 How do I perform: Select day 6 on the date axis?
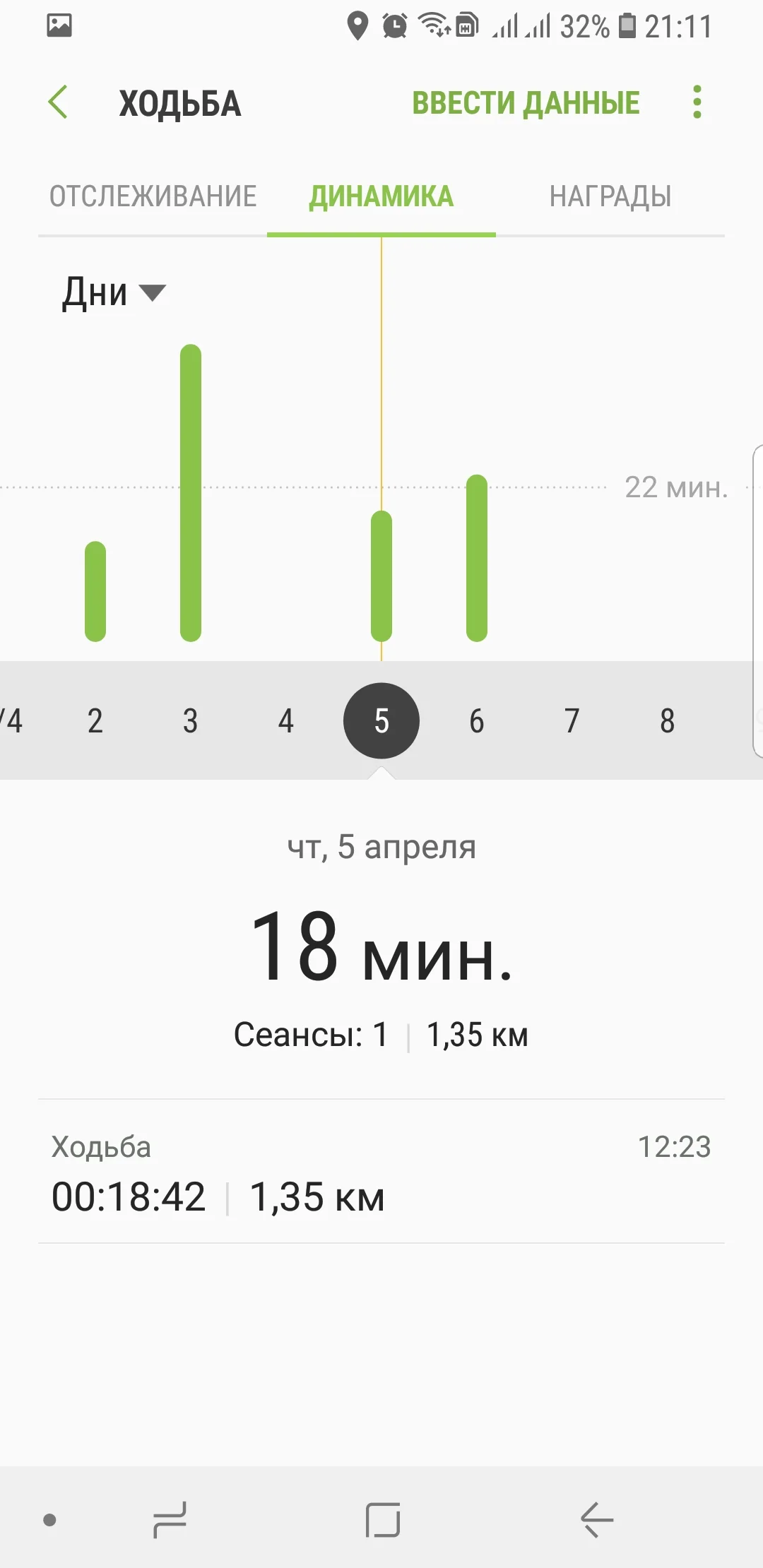[477, 721]
